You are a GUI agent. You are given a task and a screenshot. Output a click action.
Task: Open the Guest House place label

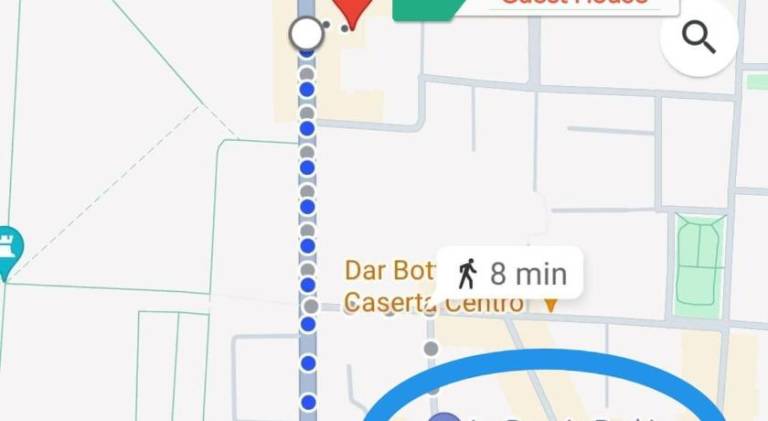pyautogui.click(x=573, y=5)
